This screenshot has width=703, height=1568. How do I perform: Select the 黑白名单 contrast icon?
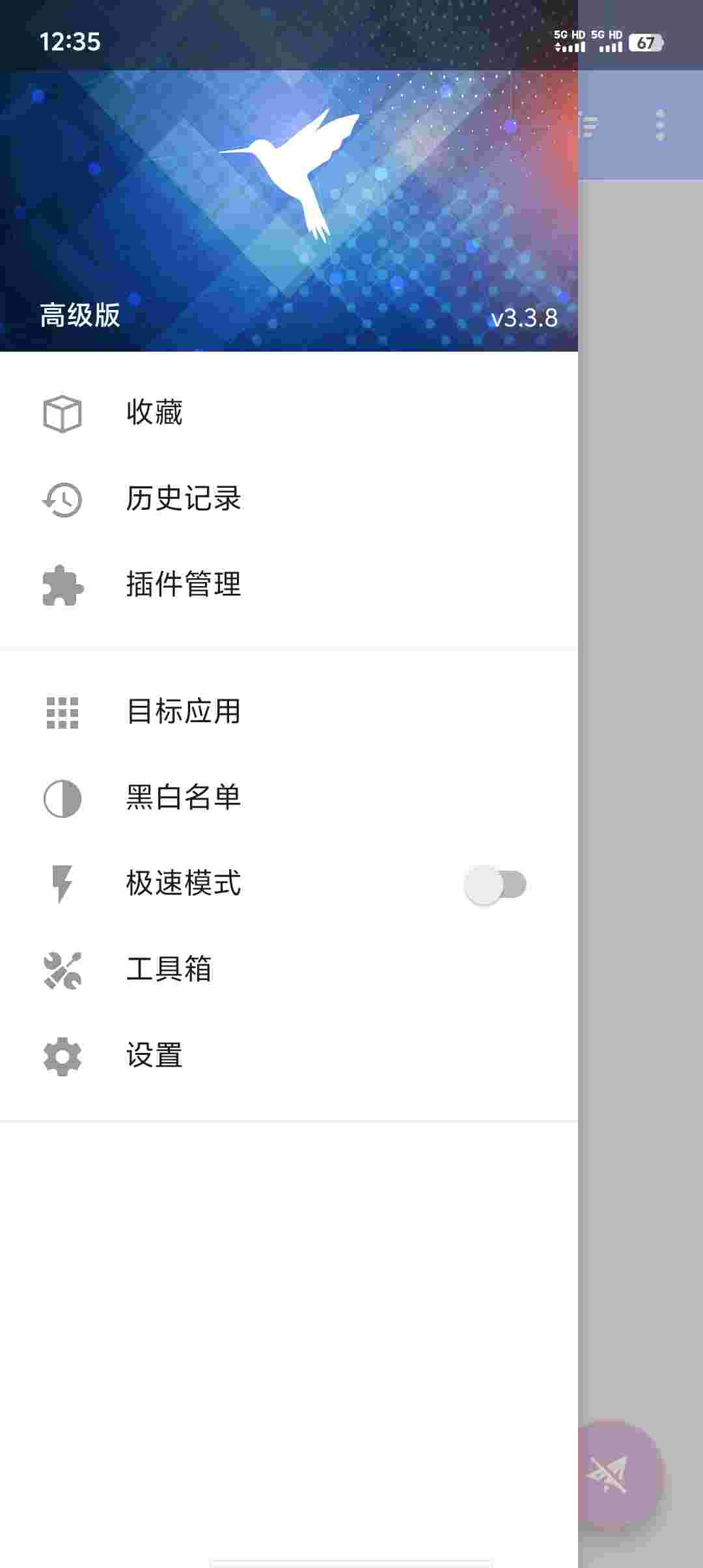tap(61, 797)
